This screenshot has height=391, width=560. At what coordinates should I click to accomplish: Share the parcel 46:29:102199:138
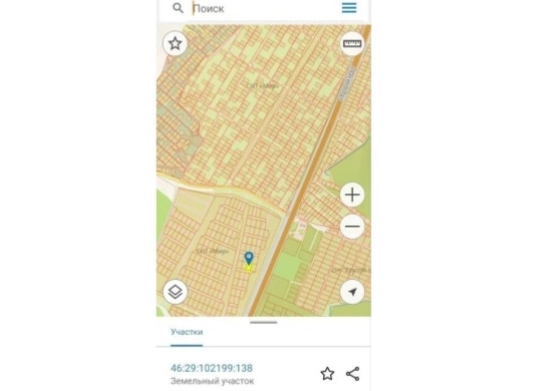(x=352, y=374)
